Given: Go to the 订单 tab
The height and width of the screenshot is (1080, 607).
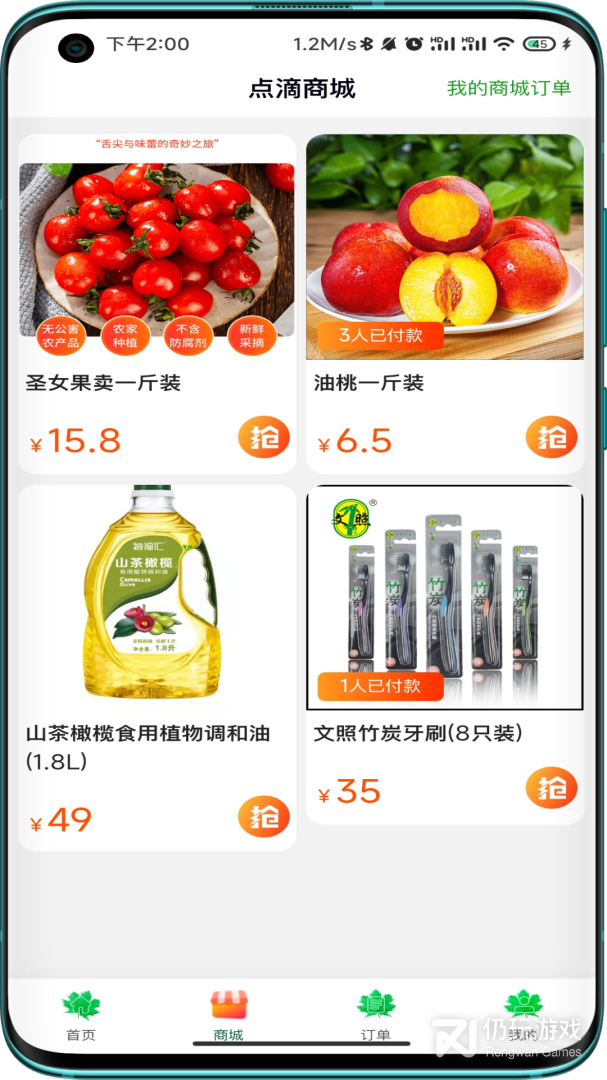Looking at the screenshot, I should pyautogui.click(x=376, y=1015).
